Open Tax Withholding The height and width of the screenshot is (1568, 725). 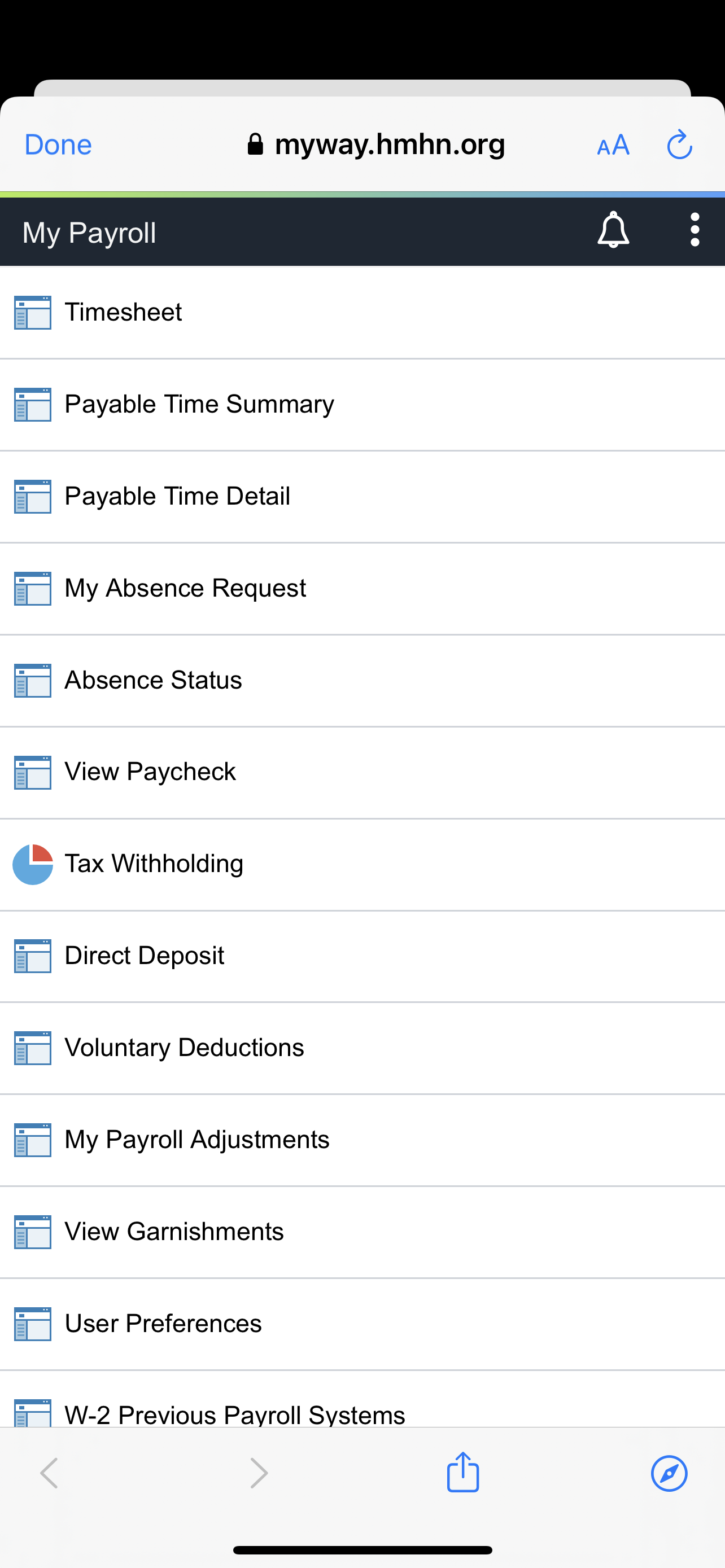point(362,864)
